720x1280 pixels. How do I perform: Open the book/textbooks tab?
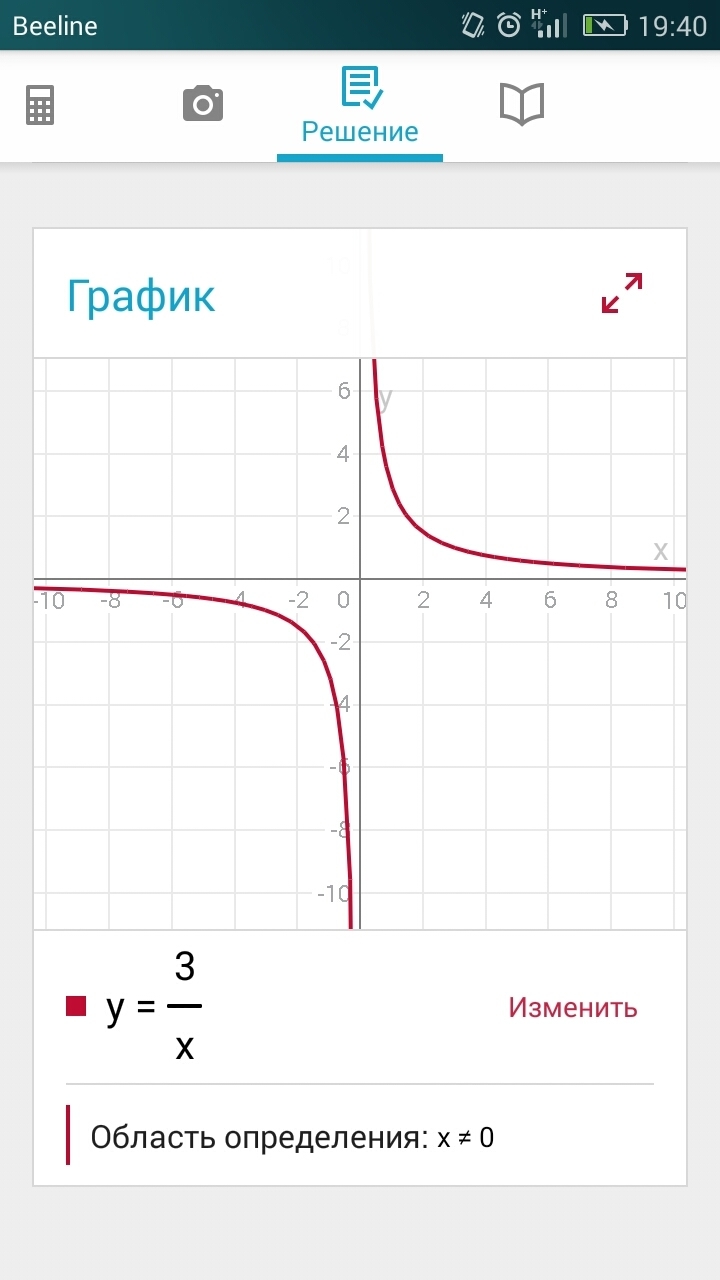tap(521, 104)
